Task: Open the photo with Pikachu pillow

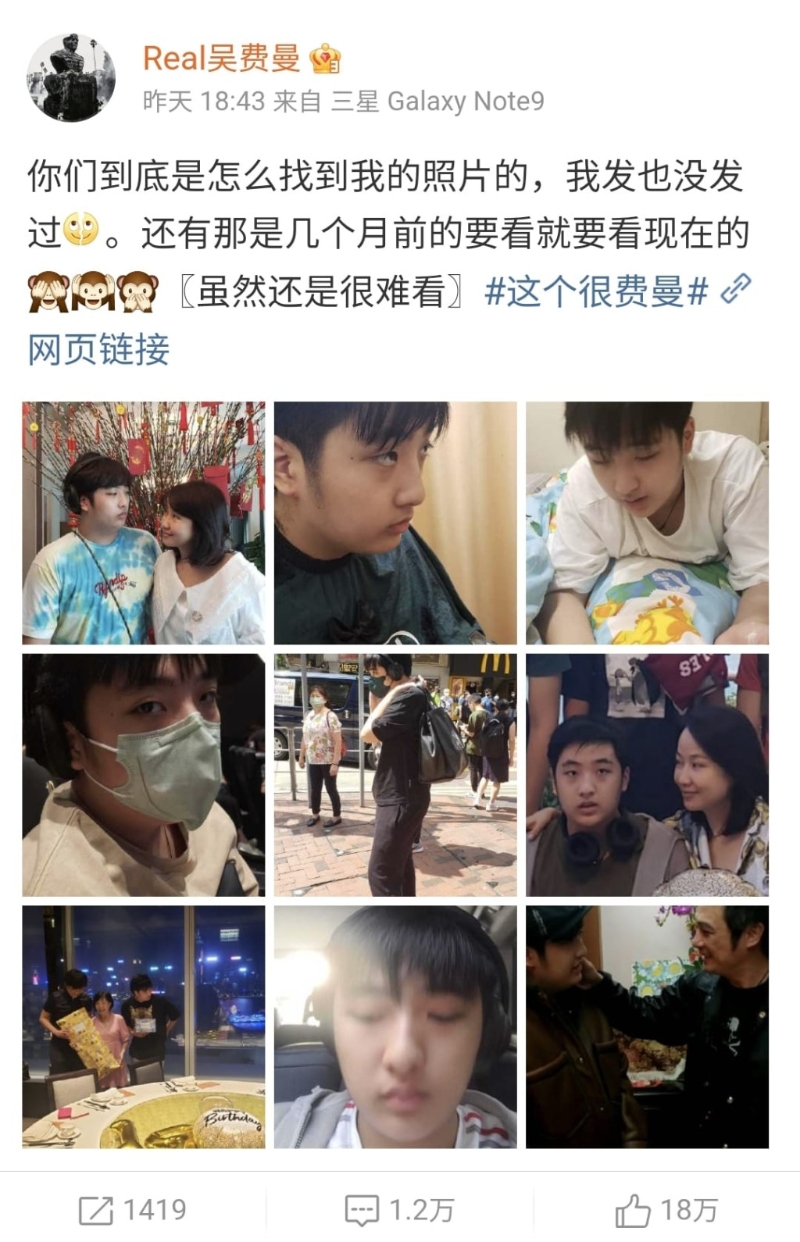Action: coord(648,523)
